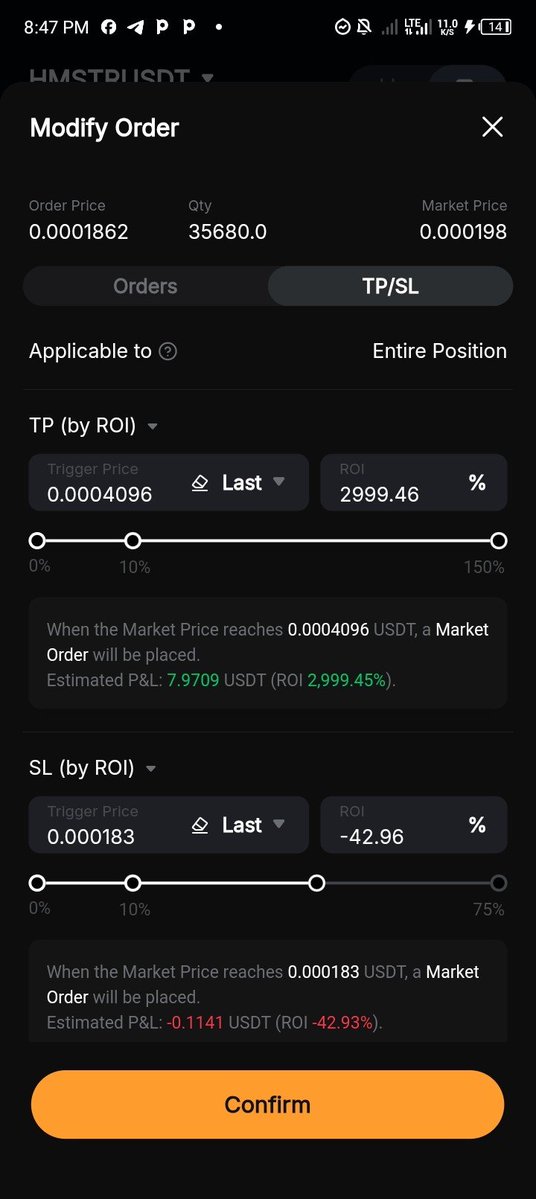Close the Modify Order dialog
Image resolution: width=536 pixels, height=1199 pixels.
pos(492,127)
